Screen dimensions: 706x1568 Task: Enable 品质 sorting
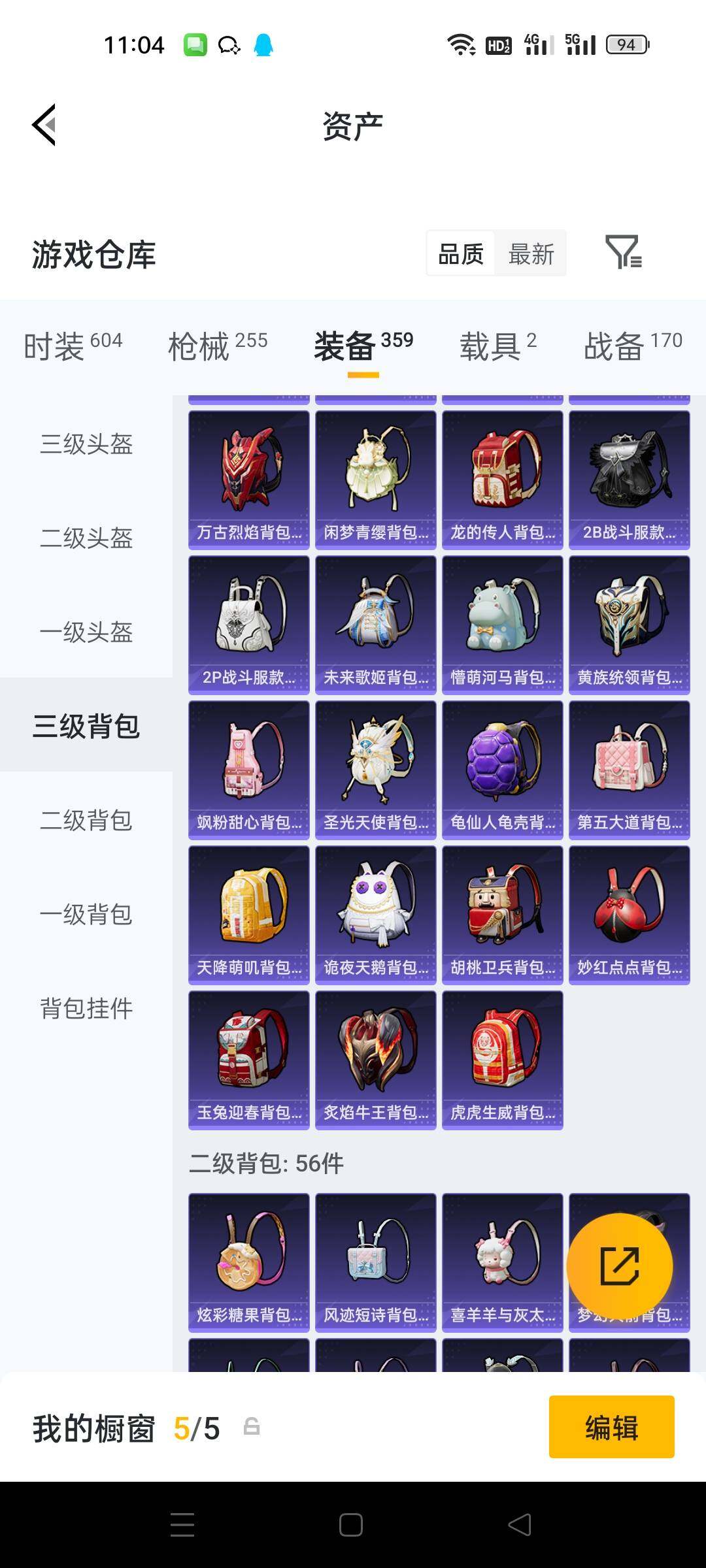[460, 253]
